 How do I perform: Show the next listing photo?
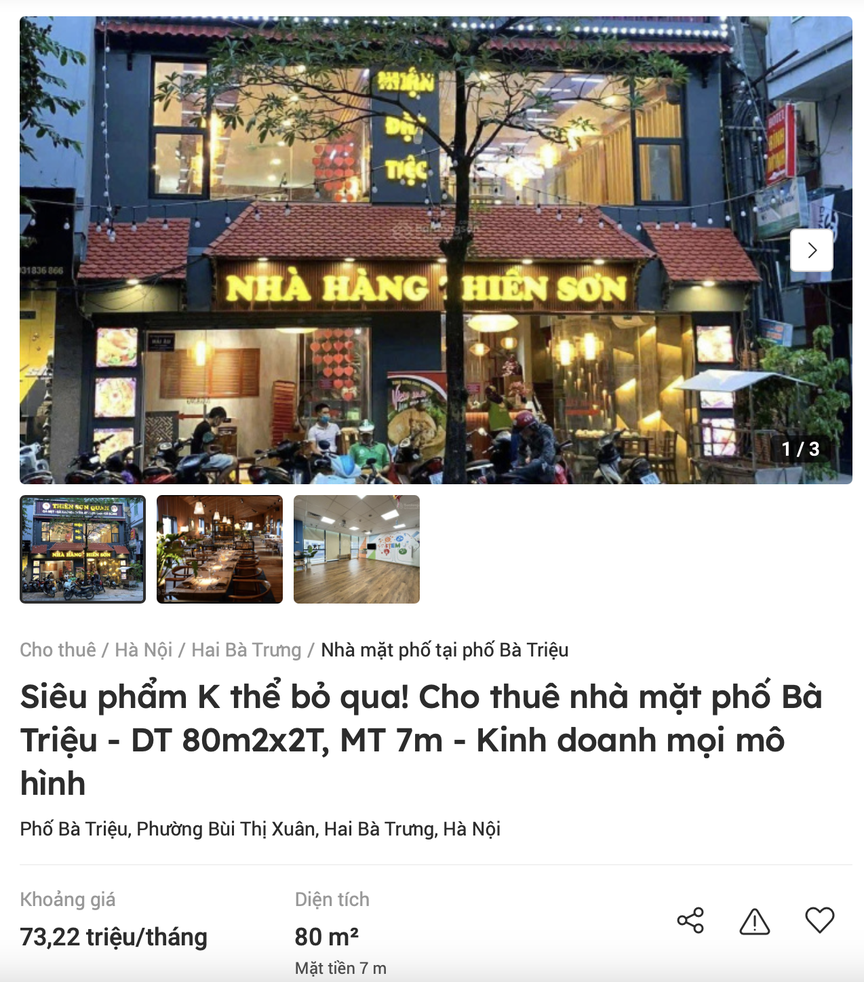[x=811, y=250]
